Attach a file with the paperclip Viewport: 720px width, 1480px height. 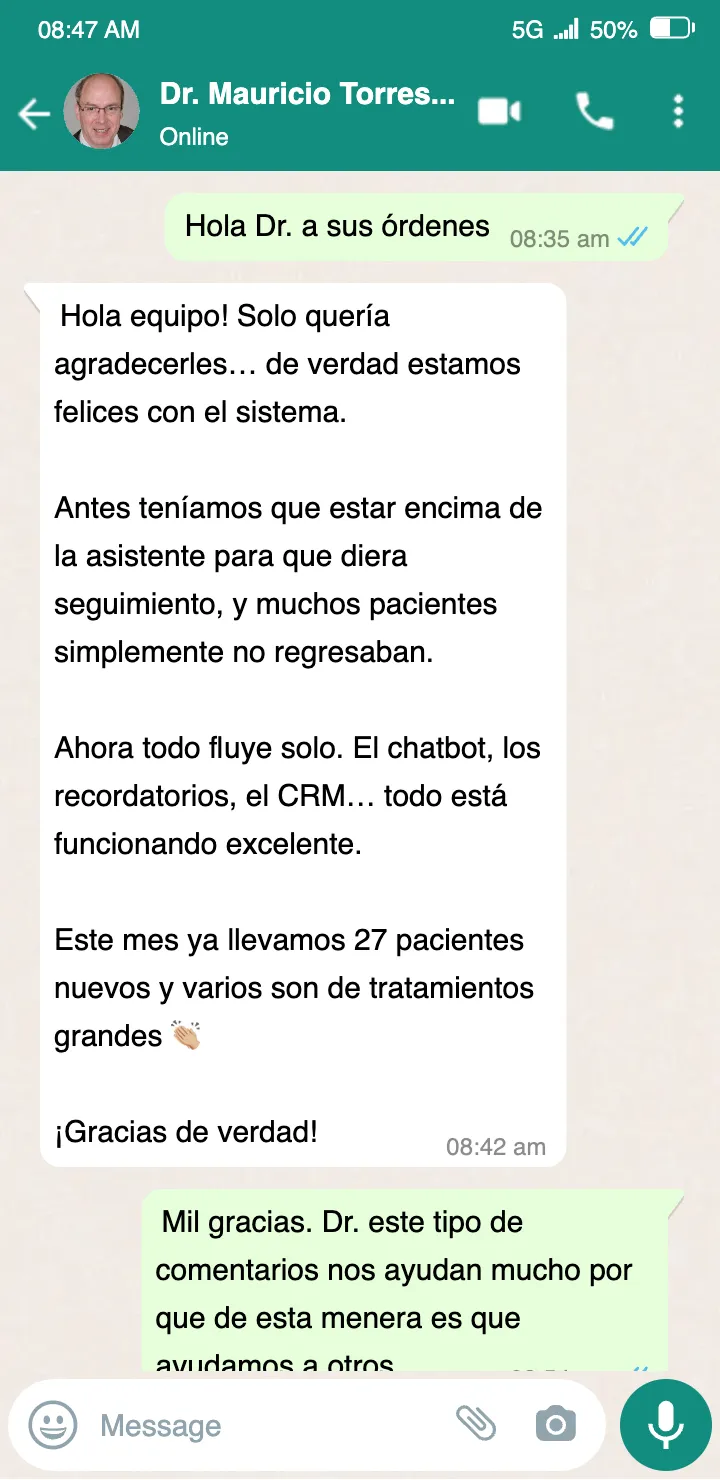pyautogui.click(x=476, y=1421)
